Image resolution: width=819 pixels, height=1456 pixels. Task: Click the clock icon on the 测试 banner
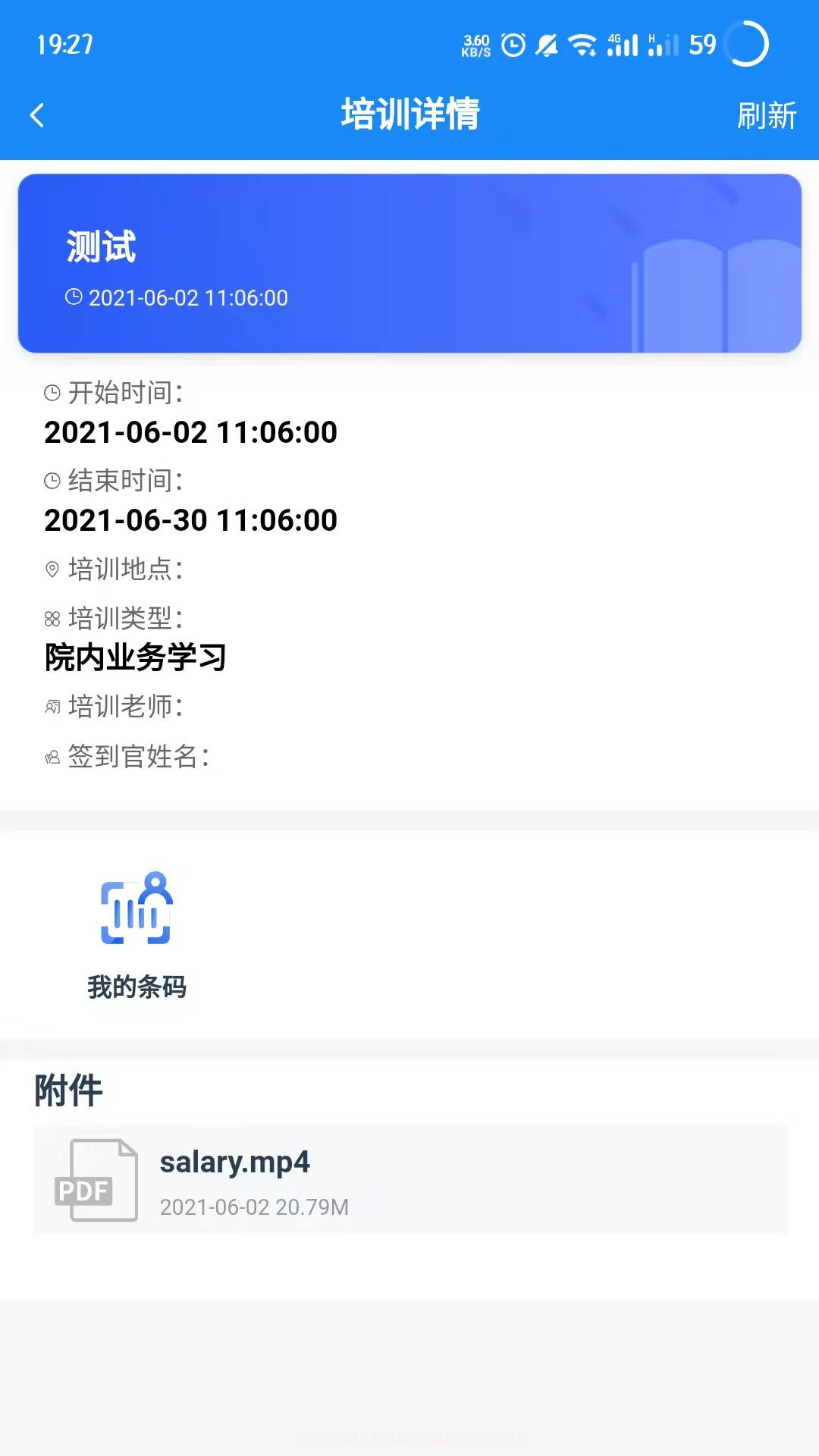(x=74, y=297)
